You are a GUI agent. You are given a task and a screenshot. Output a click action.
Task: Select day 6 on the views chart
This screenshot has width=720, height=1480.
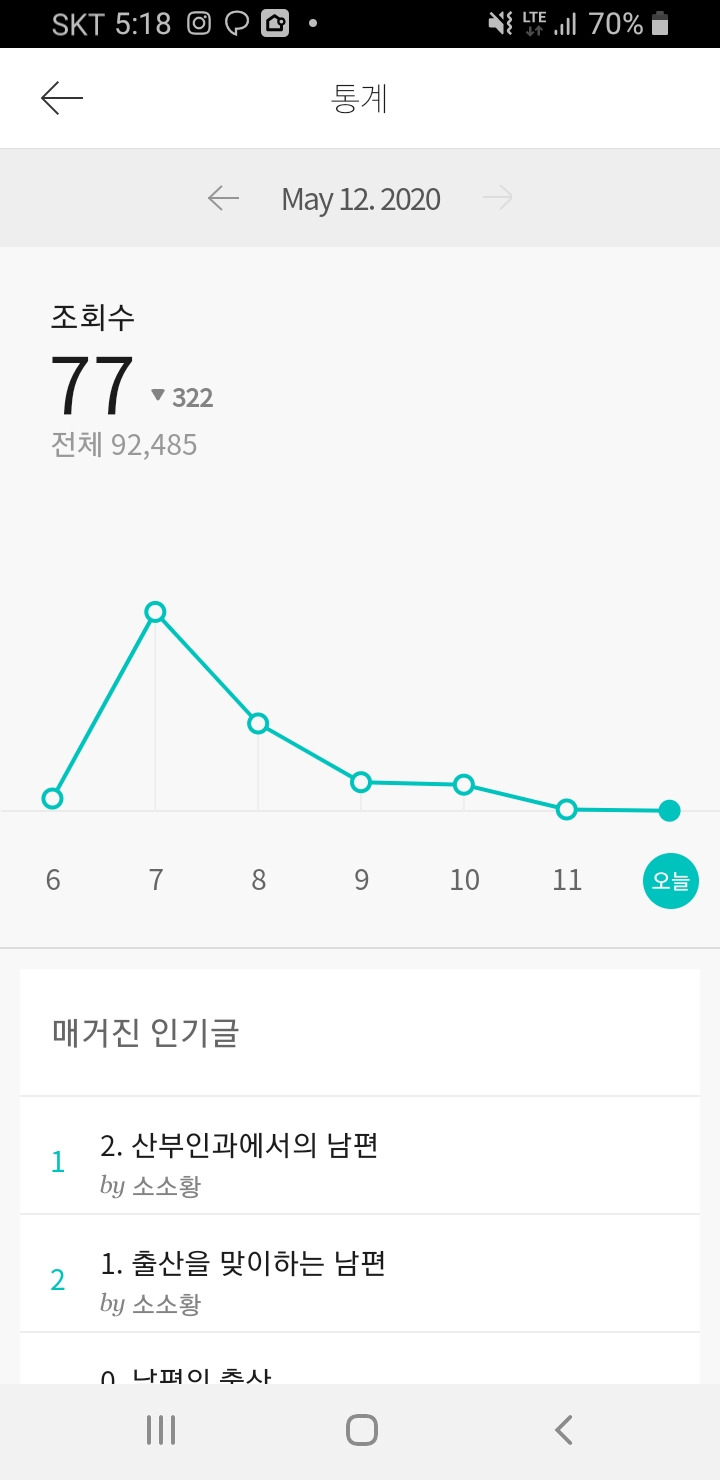(53, 880)
